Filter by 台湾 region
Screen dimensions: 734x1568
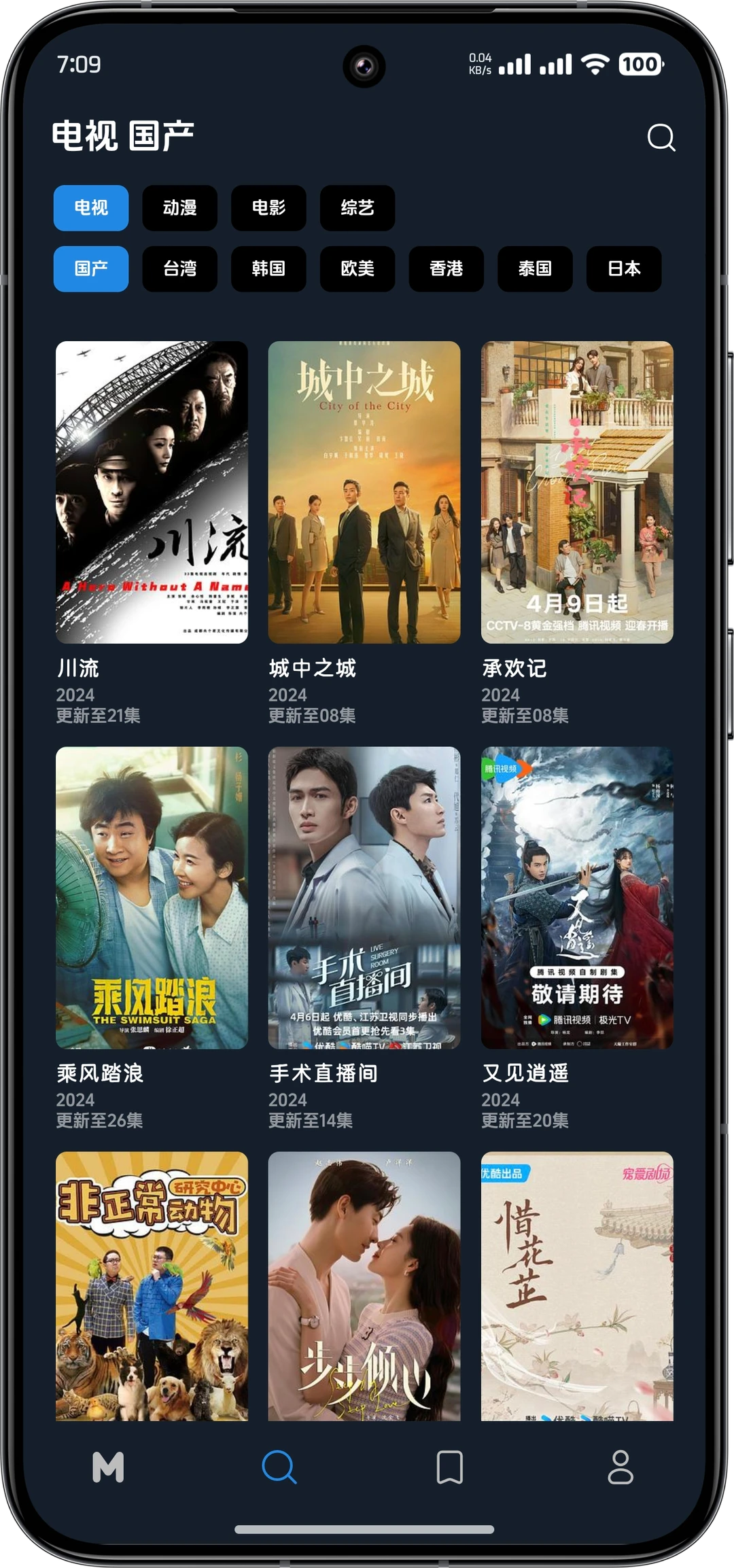click(179, 269)
